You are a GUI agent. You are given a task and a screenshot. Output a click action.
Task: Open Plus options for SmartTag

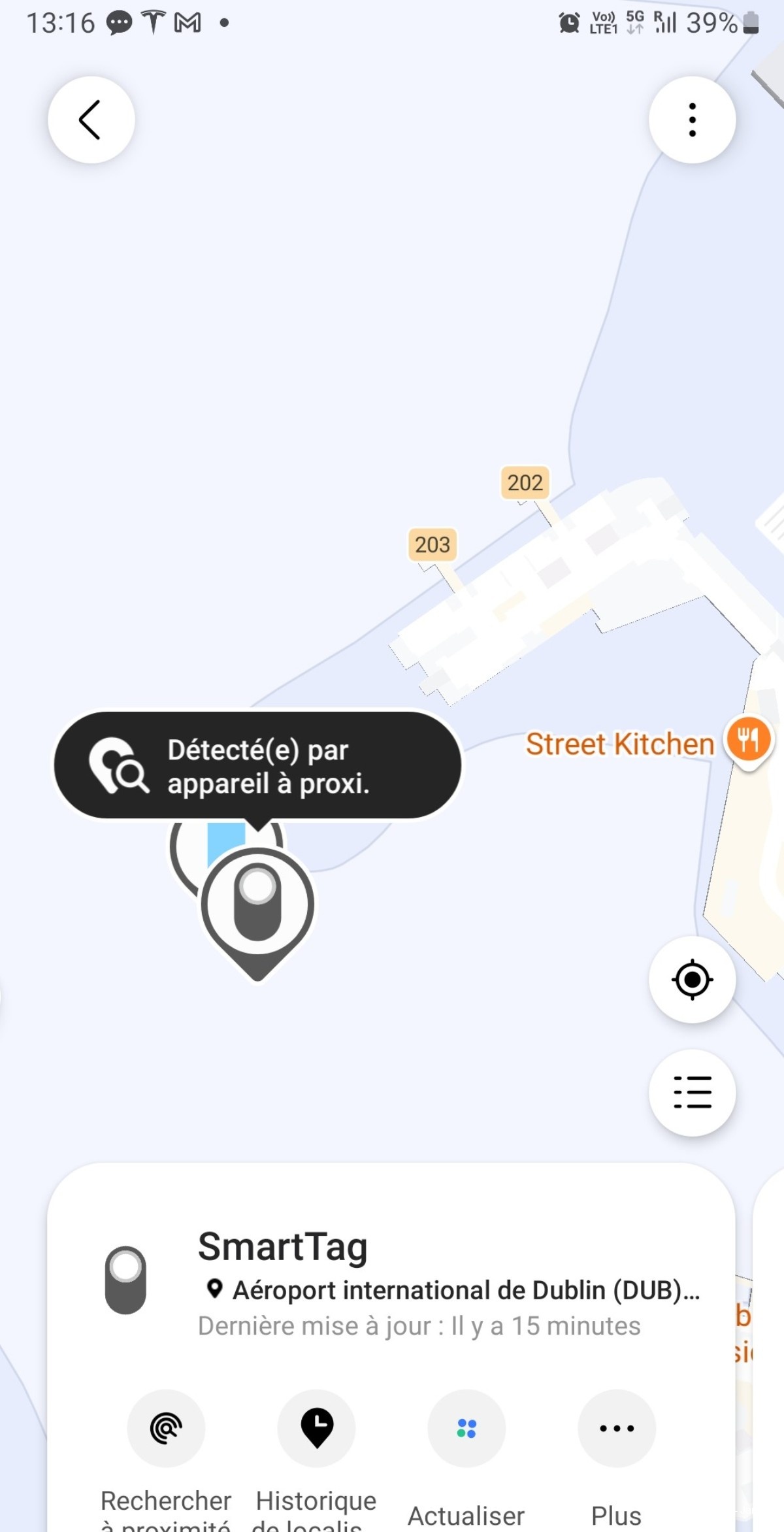(617, 1429)
